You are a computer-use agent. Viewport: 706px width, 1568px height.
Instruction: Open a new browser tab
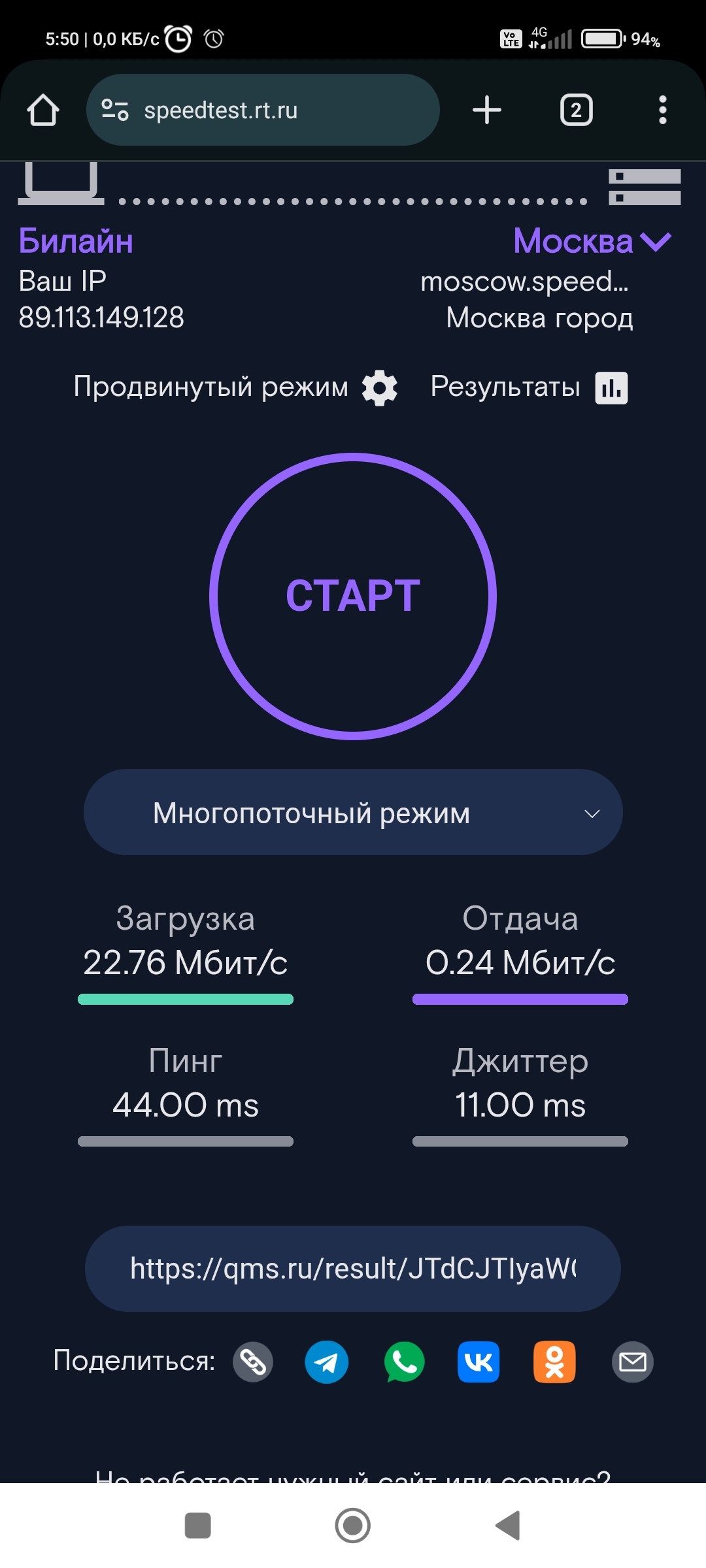pos(487,110)
